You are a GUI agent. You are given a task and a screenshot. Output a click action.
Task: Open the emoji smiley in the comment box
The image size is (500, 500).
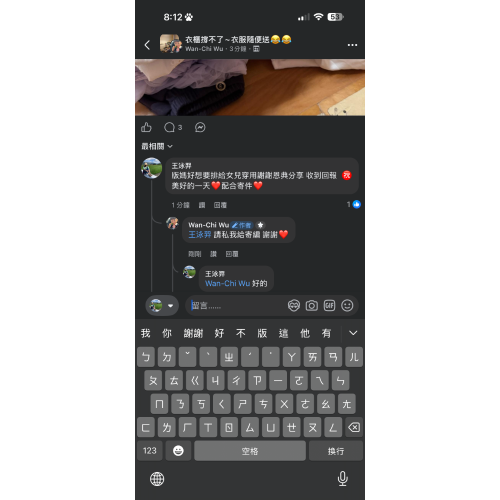[x=347, y=305]
